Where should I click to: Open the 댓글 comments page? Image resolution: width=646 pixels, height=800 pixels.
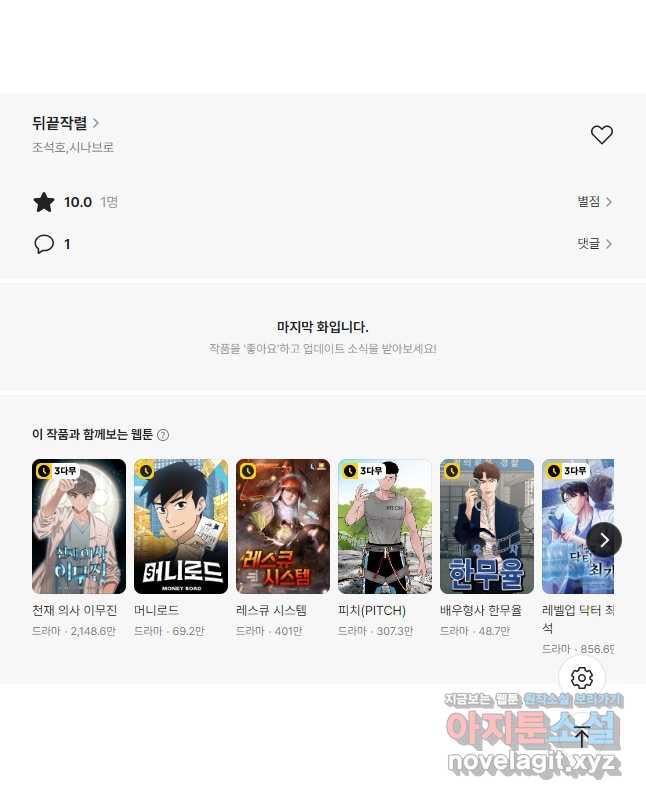tap(594, 244)
